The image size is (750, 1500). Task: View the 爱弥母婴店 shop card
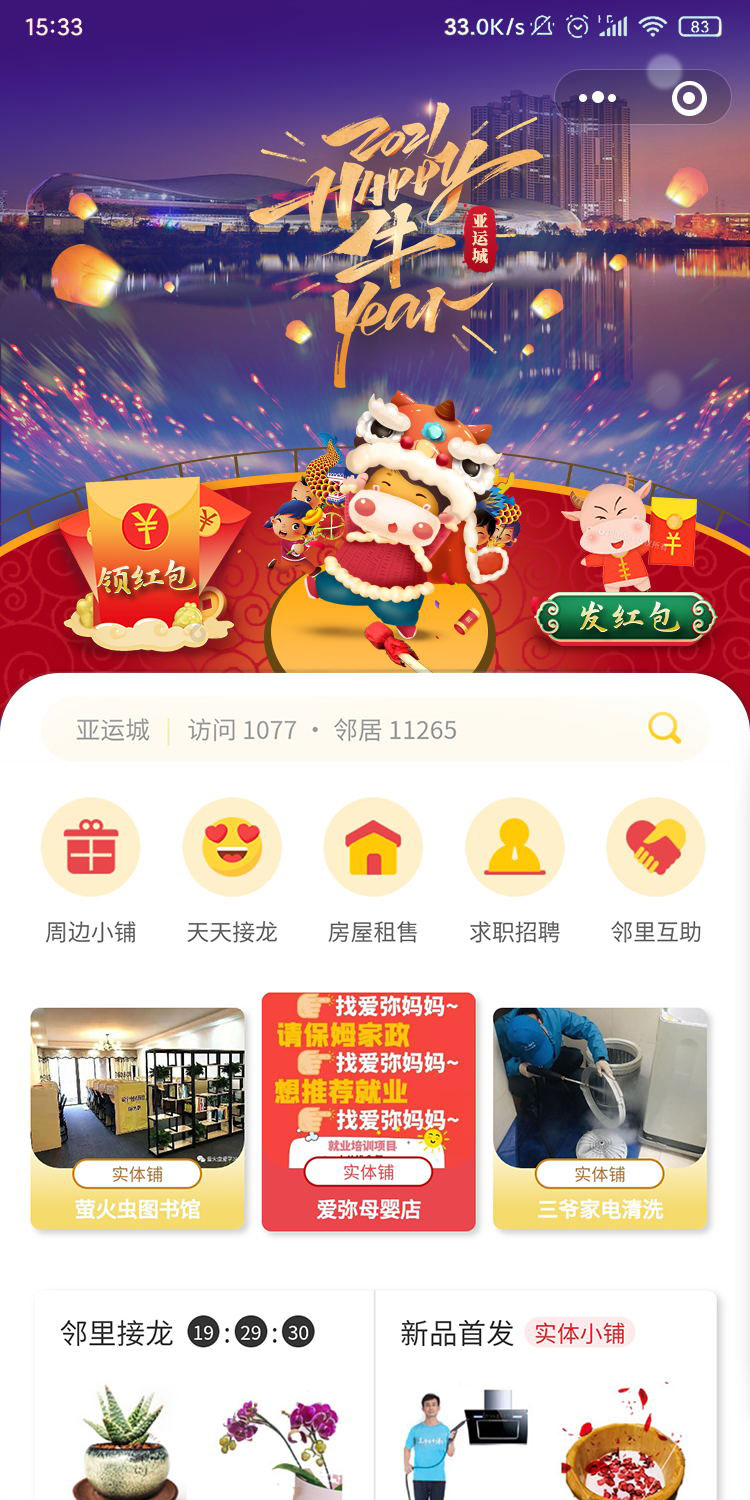pyautogui.click(x=369, y=1112)
